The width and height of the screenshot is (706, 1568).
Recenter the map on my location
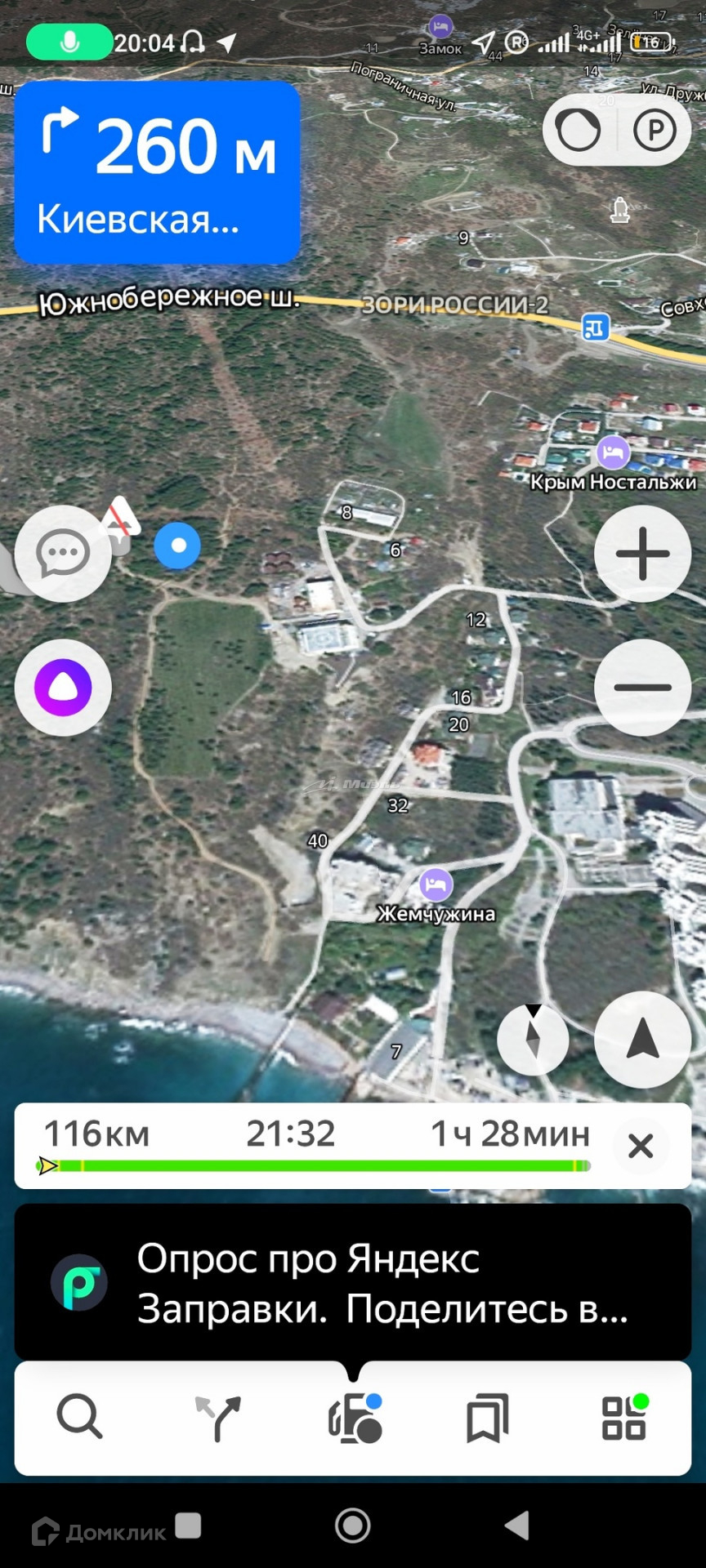(642, 1039)
